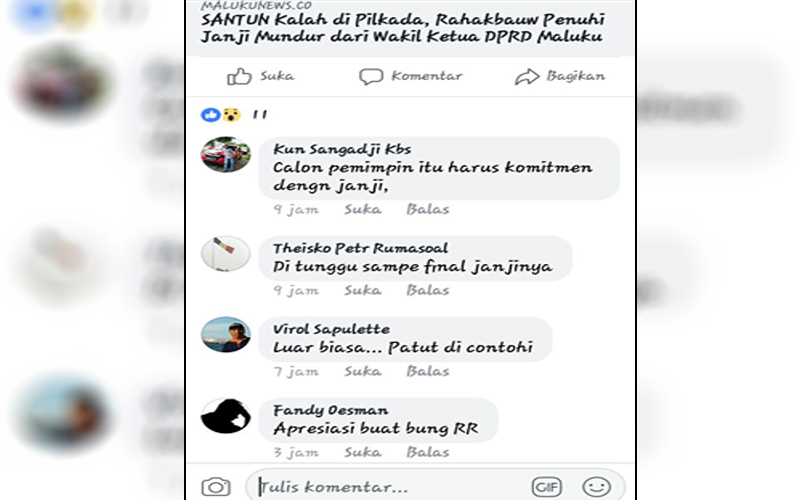
Task: Attach a photo with the camera icon
Action: [x=215, y=487]
